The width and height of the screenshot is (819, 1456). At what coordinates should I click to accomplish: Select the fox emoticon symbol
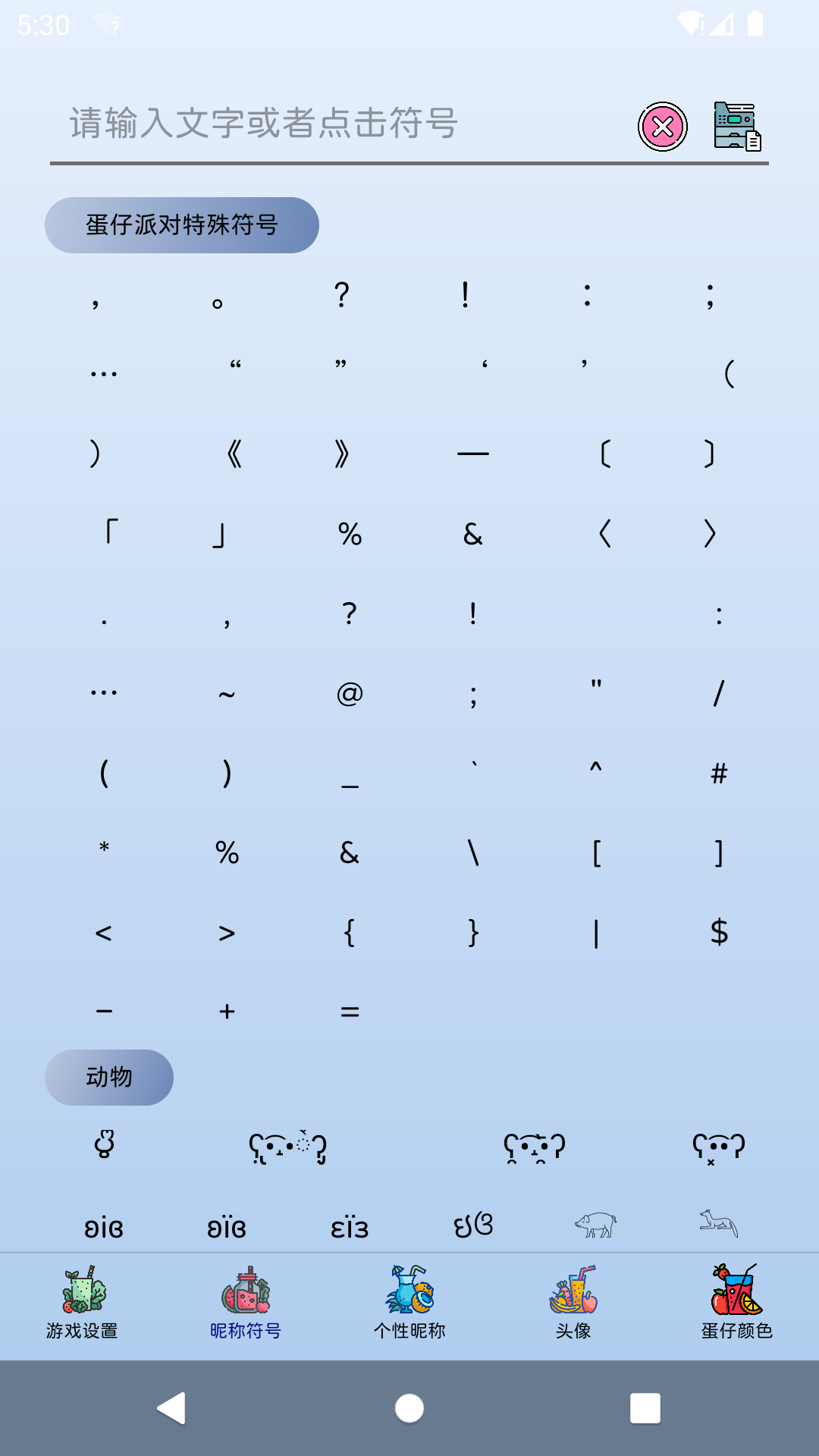click(x=718, y=1222)
